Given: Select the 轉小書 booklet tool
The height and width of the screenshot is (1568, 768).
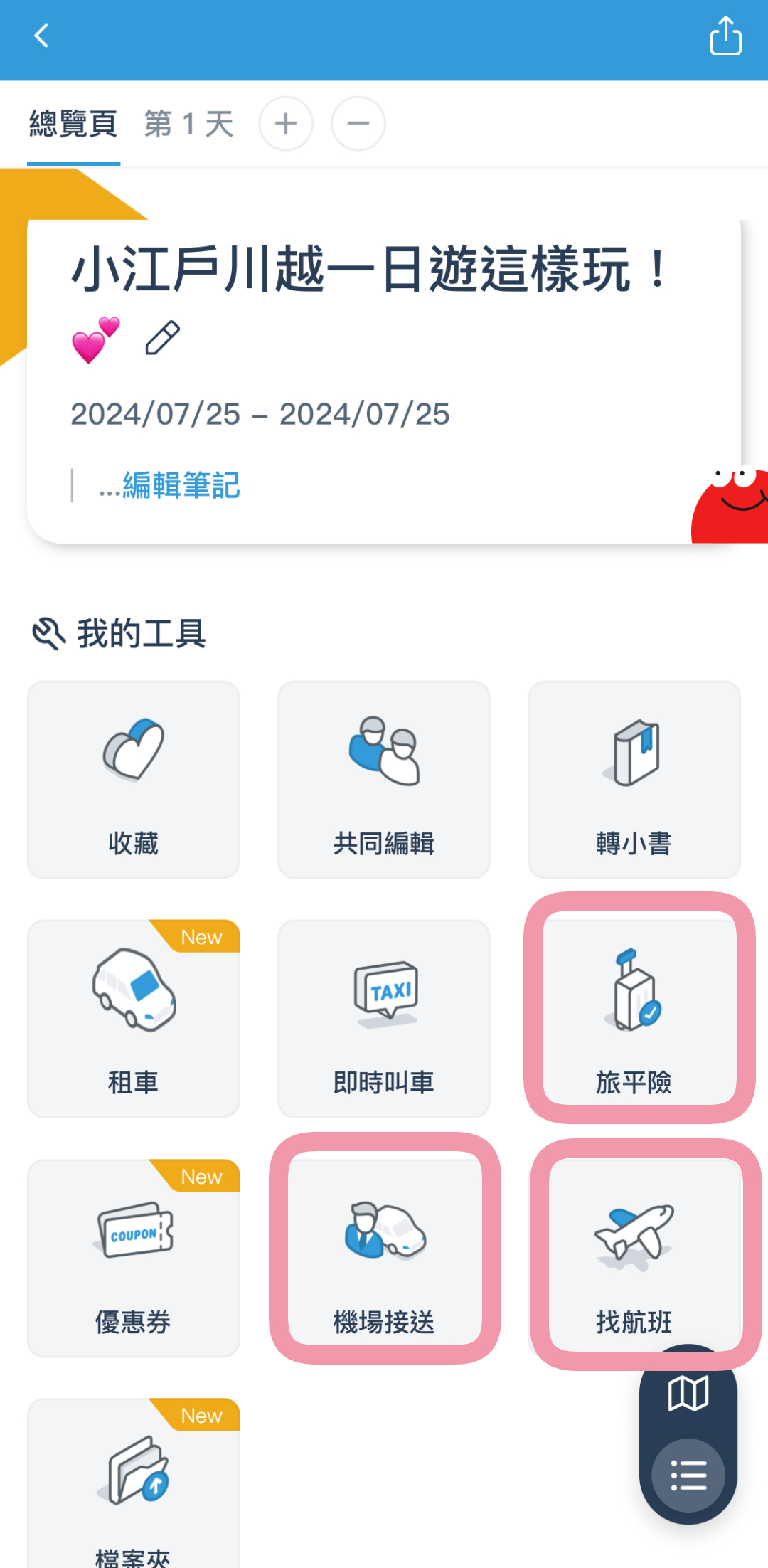Looking at the screenshot, I should click(x=634, y=779).
